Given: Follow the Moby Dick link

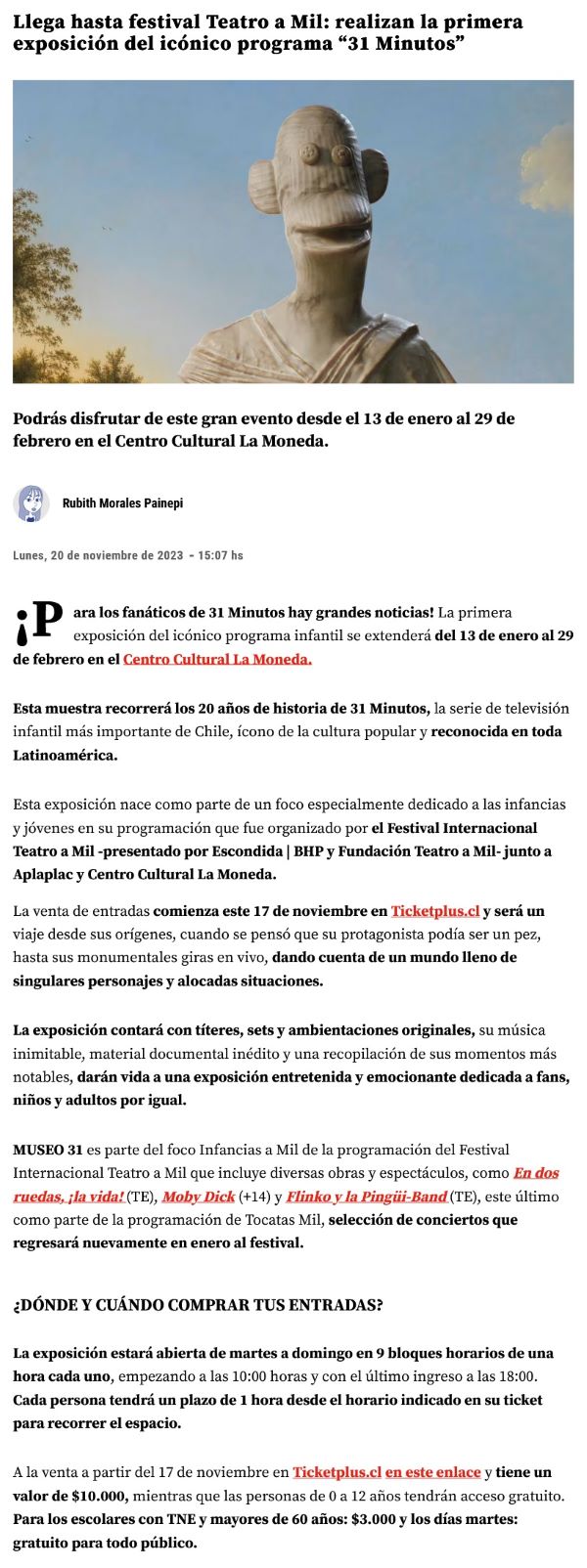Looking at the screenshot, I should click(199, 1197).
